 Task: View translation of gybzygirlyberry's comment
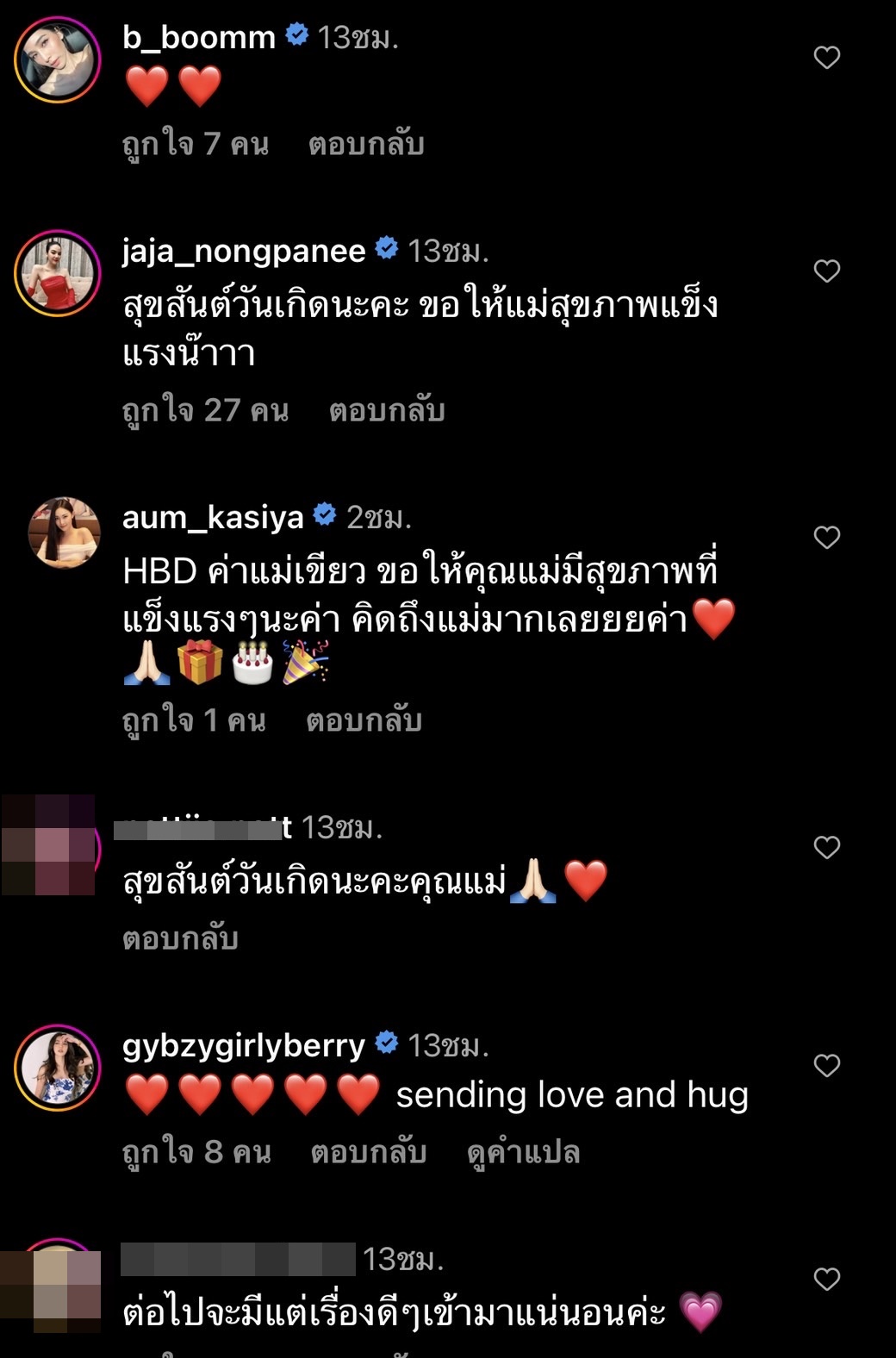[523, 1151]
